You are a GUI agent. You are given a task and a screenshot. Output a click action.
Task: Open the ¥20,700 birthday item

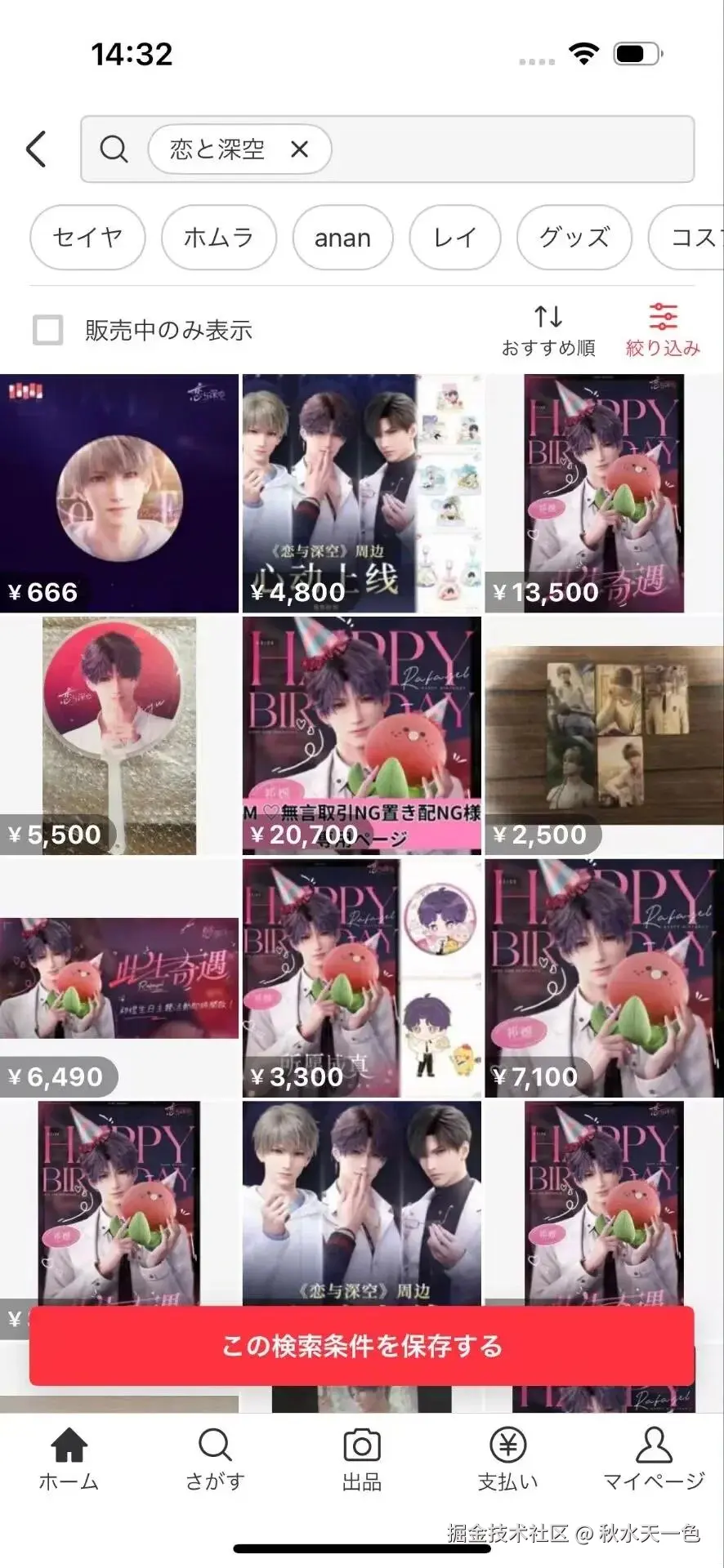(x=361, y=736)
